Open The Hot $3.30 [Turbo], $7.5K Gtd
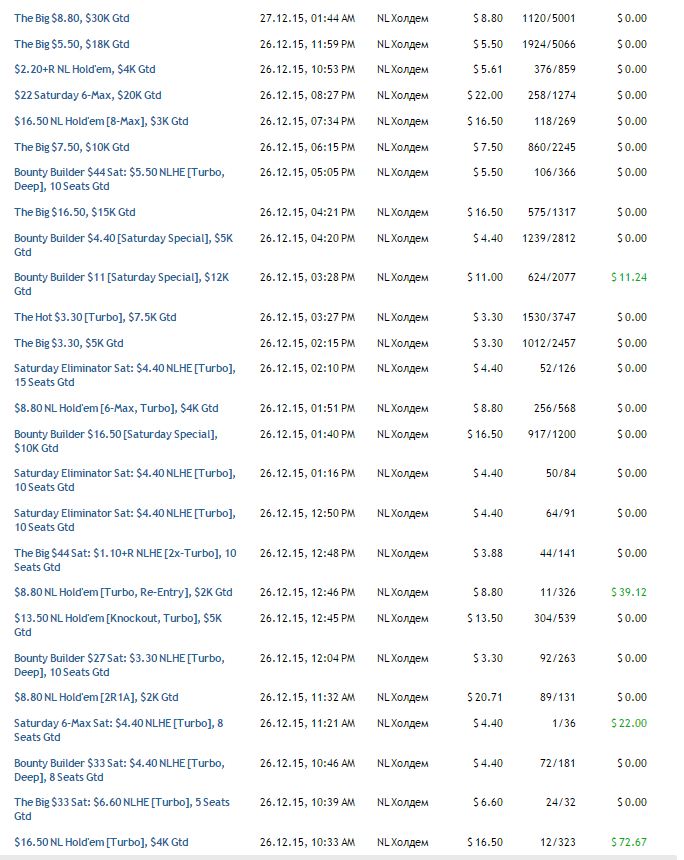 (x=95, y=317)
